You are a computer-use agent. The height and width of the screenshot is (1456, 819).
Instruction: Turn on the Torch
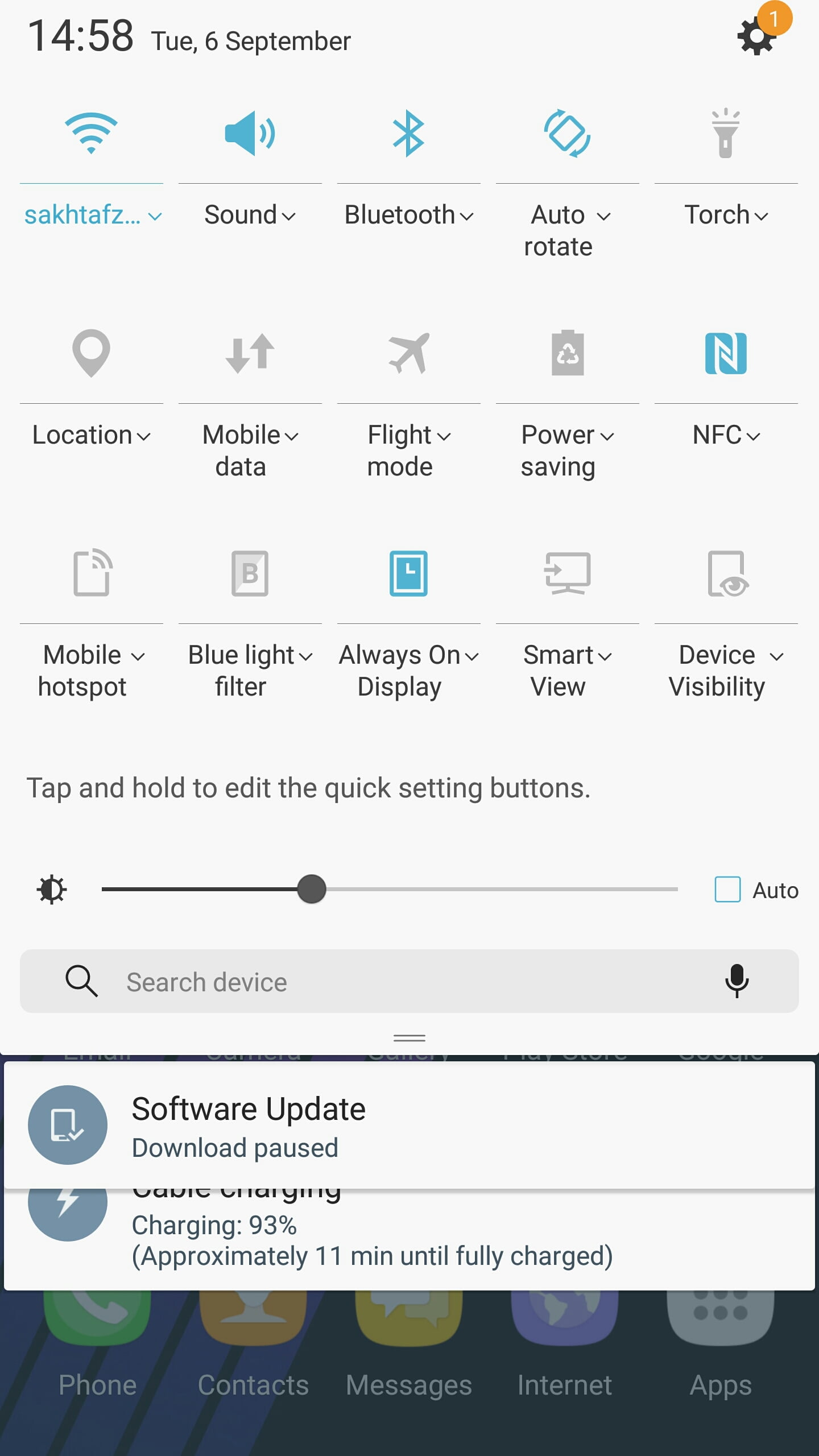[x=726, y=134]
